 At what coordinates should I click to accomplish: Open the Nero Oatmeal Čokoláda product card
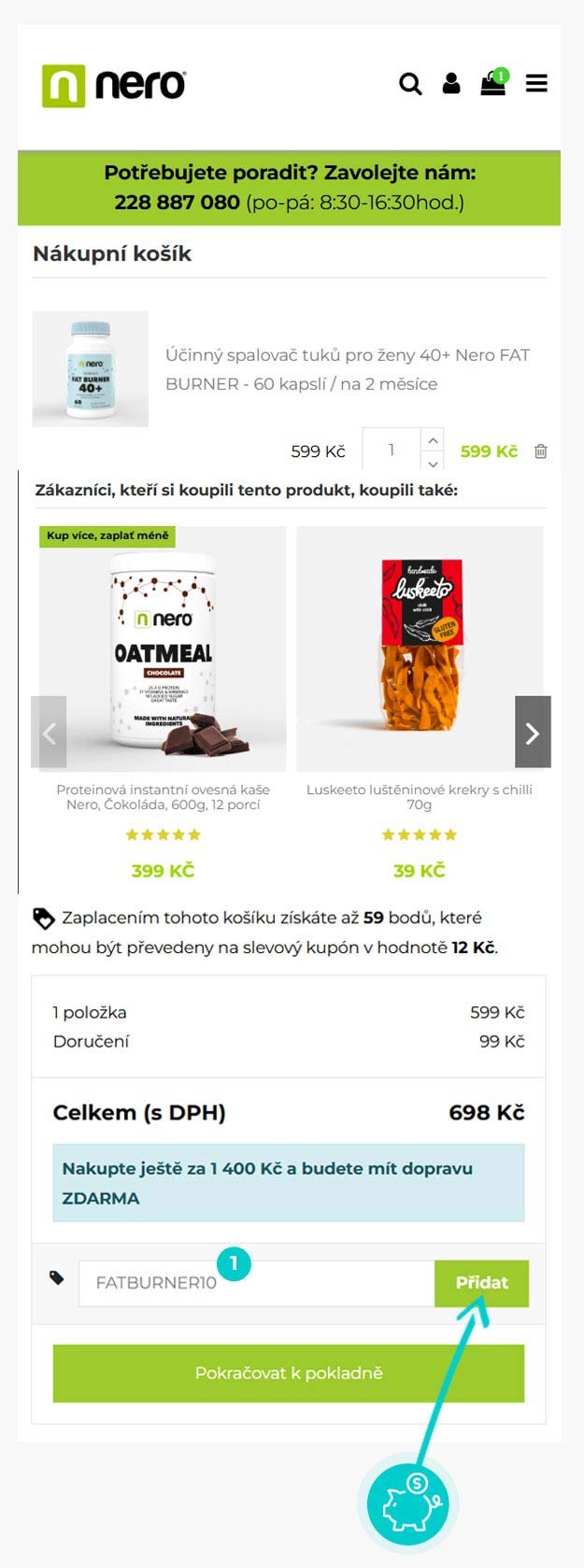point(163,649)
